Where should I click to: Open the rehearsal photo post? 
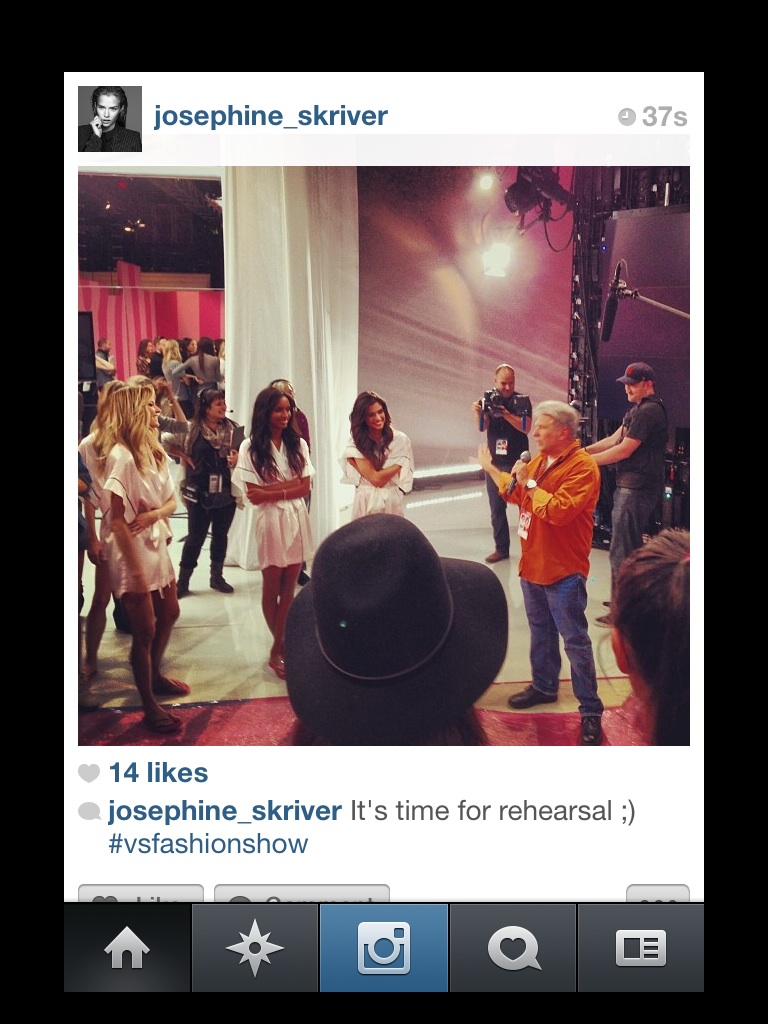[x=384, y=455]
